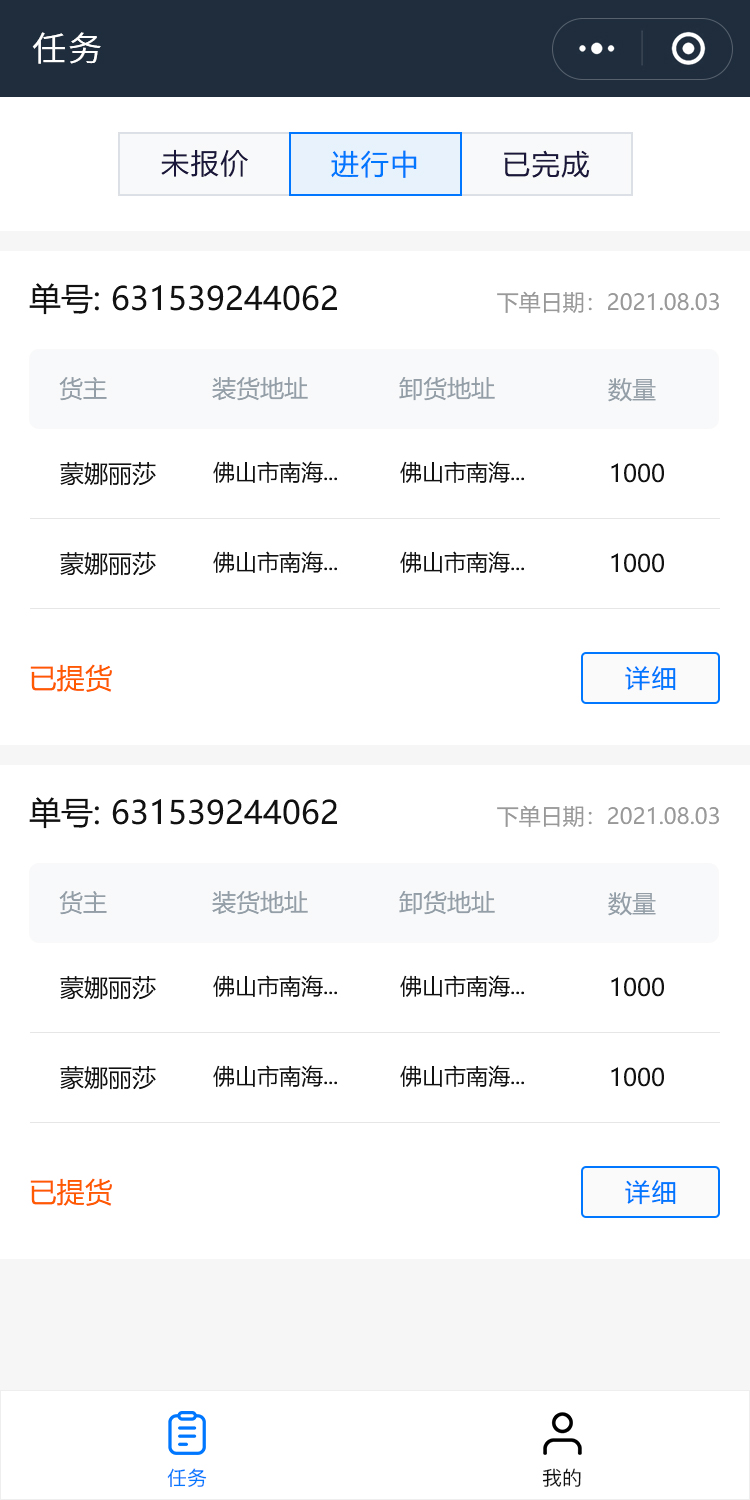The height and width of the screenshot is (1500, 750).
Task: Close the mini program with the circle icon
Action: [x=688, y=48]
